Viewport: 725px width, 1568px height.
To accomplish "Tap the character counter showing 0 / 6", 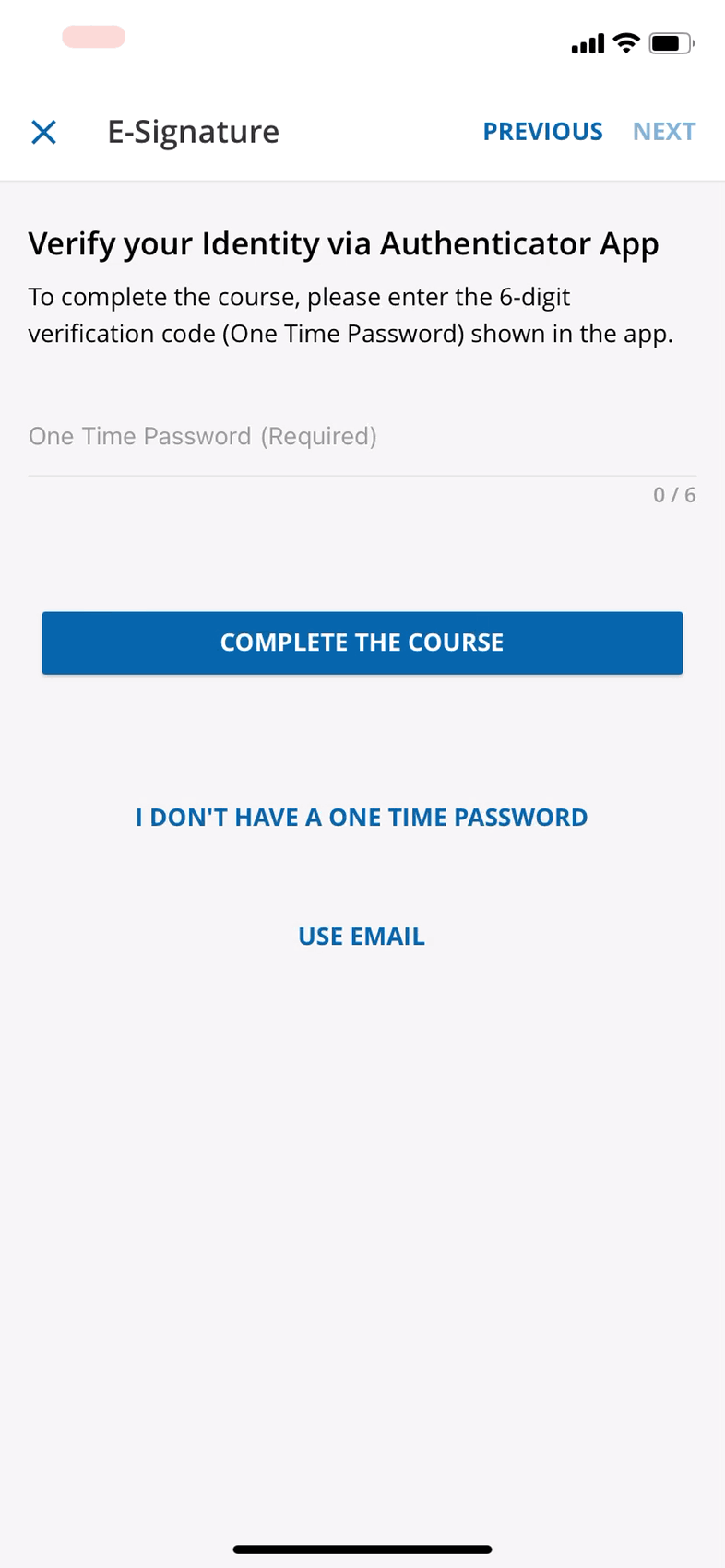I will pos(672,495).
